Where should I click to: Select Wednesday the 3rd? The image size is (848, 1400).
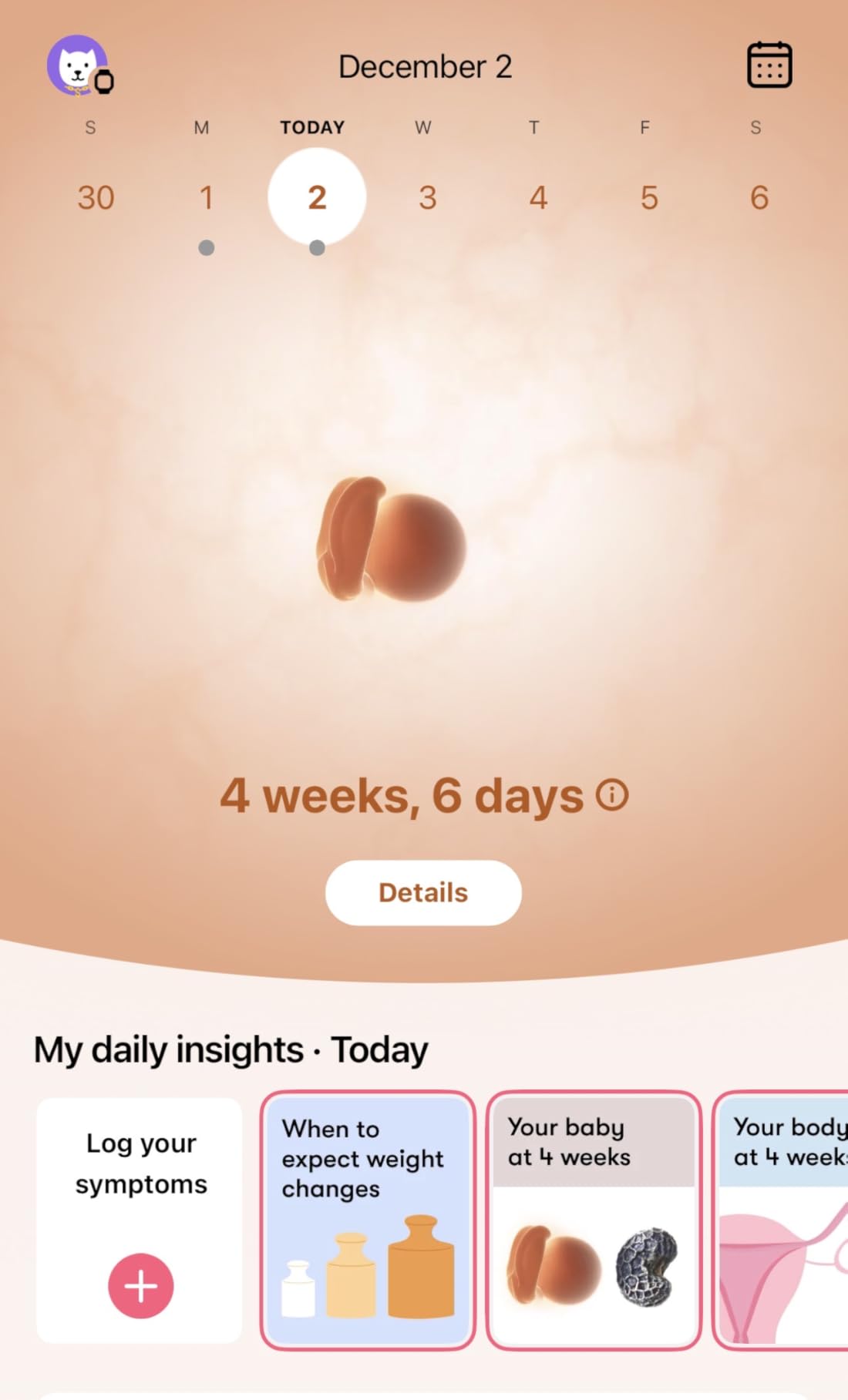coord(427,198)
